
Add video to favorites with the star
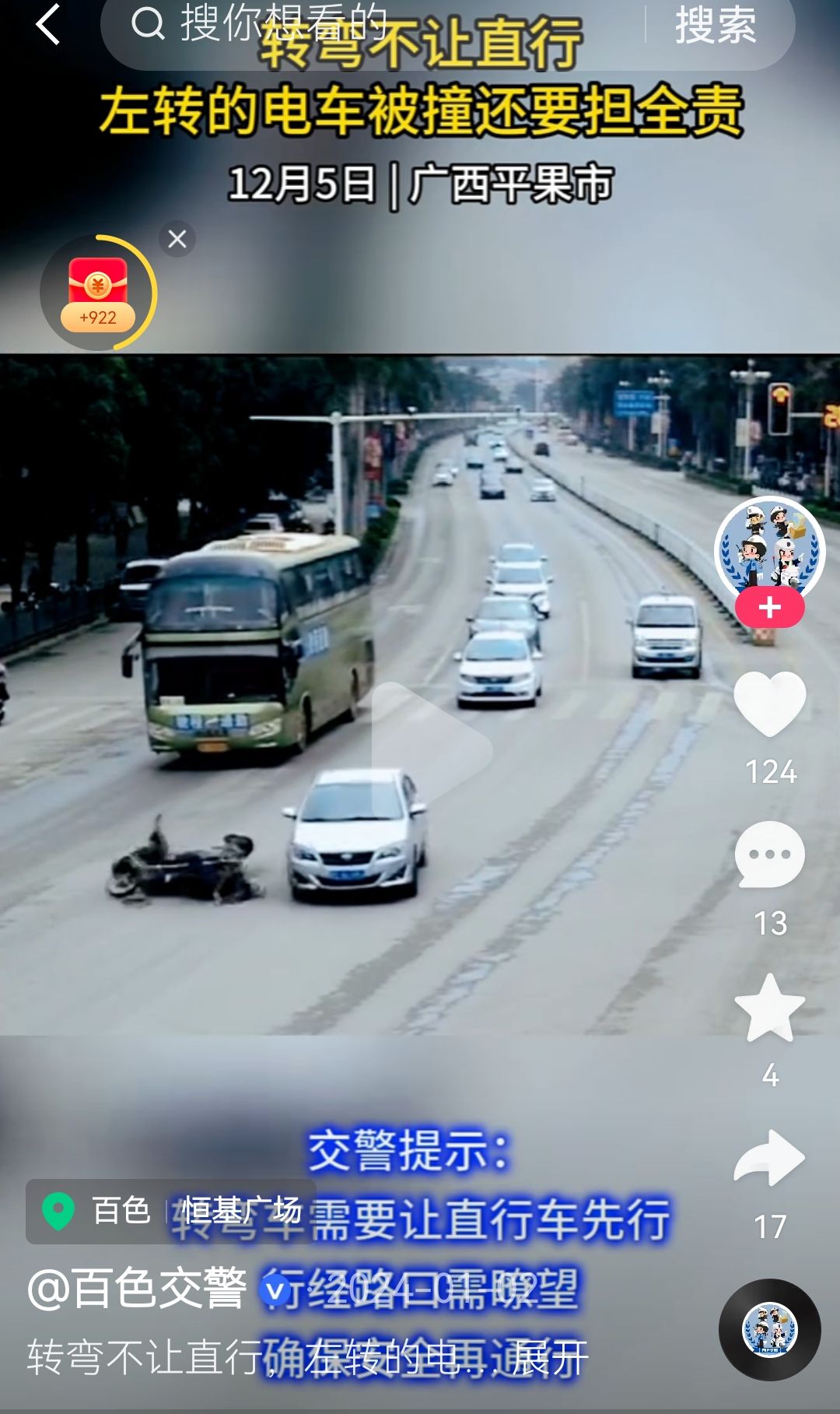770,1007
